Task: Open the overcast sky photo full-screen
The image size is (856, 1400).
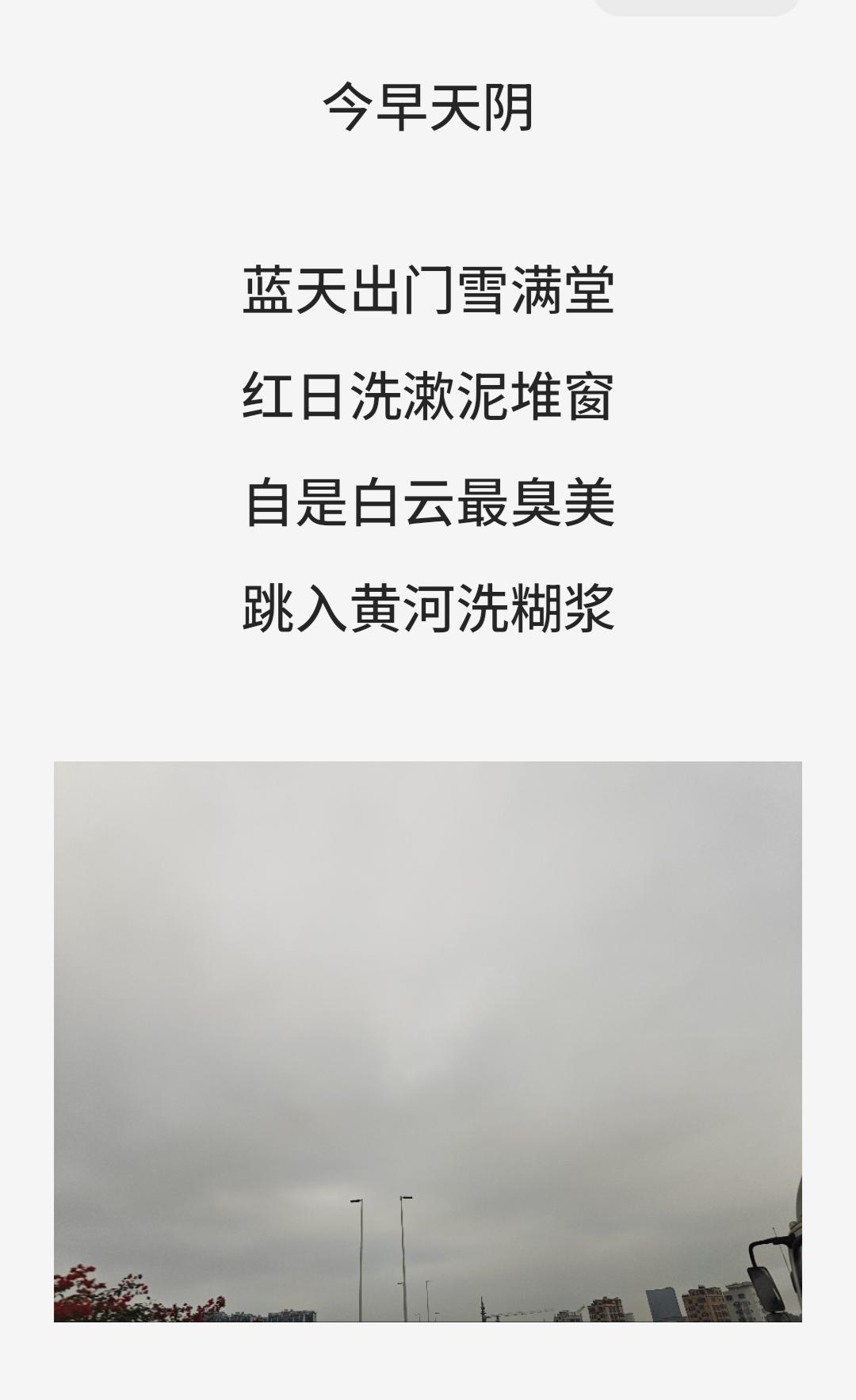Action: [428, 1041]
